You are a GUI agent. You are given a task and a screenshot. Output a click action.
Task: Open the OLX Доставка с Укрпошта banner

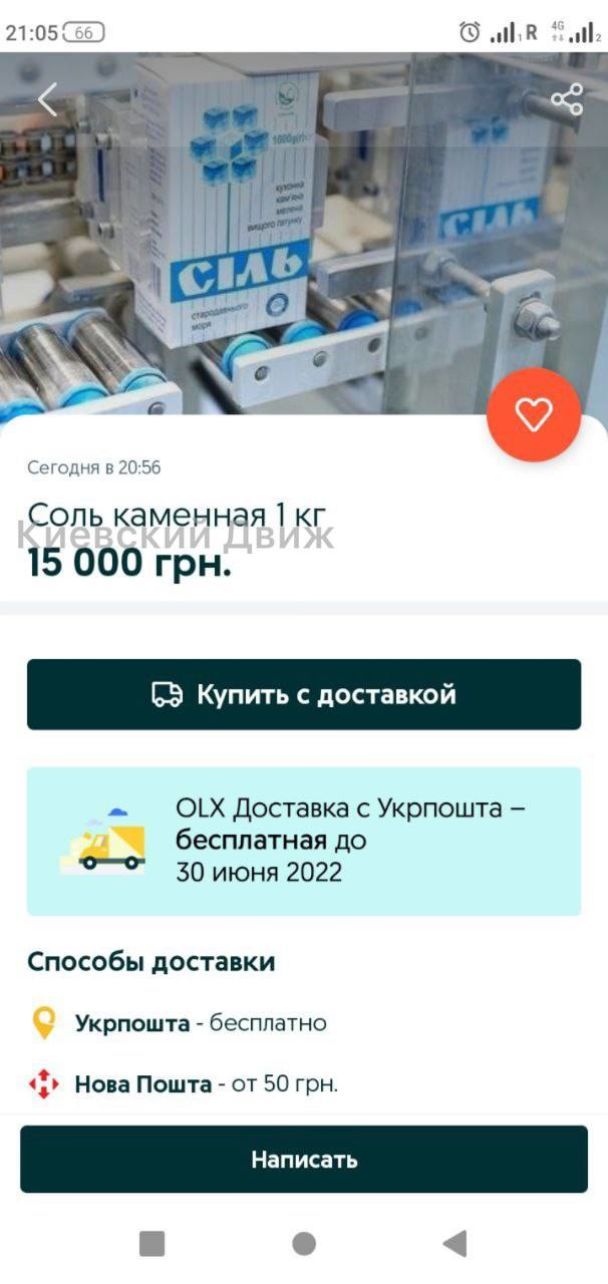click(x=304, y=841)
